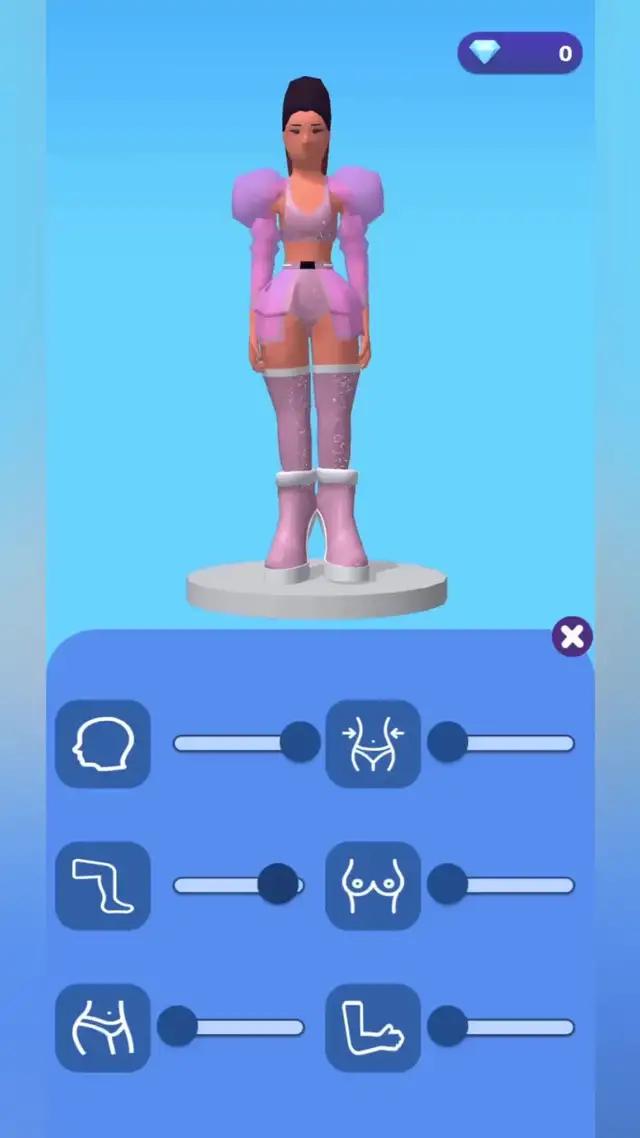The height and width of the screenshot is (1138, 640).
Task: Choose the leg shape icon
Action: tap(103, 886)
